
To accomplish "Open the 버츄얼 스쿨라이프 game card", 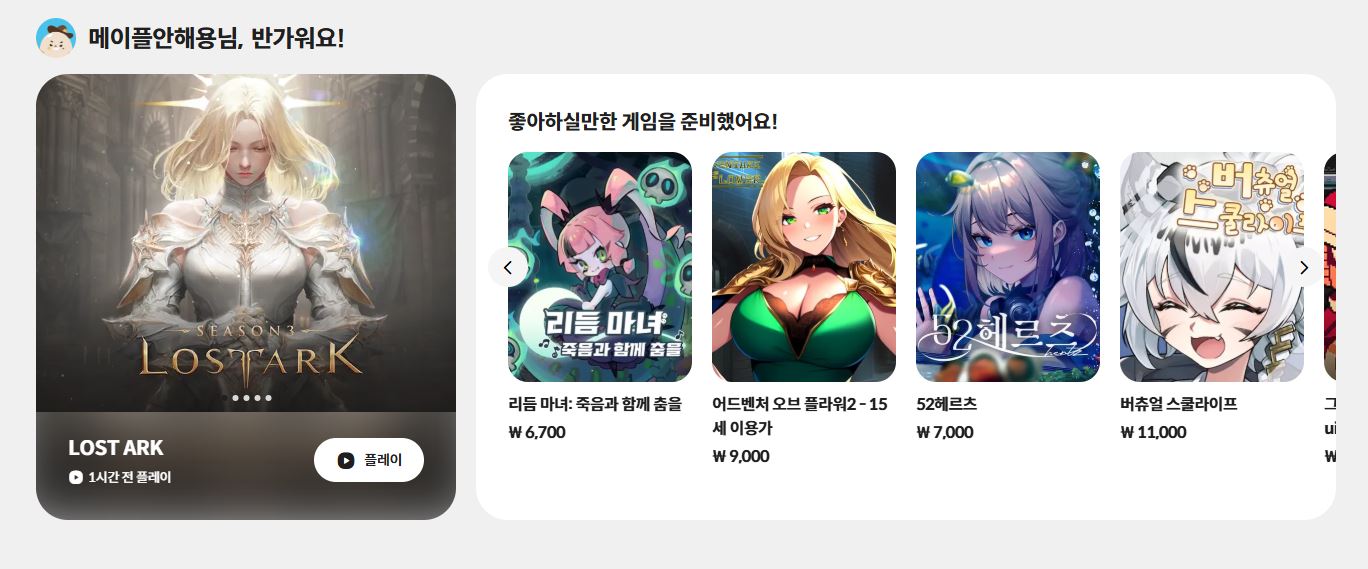I will (1211, 267).
